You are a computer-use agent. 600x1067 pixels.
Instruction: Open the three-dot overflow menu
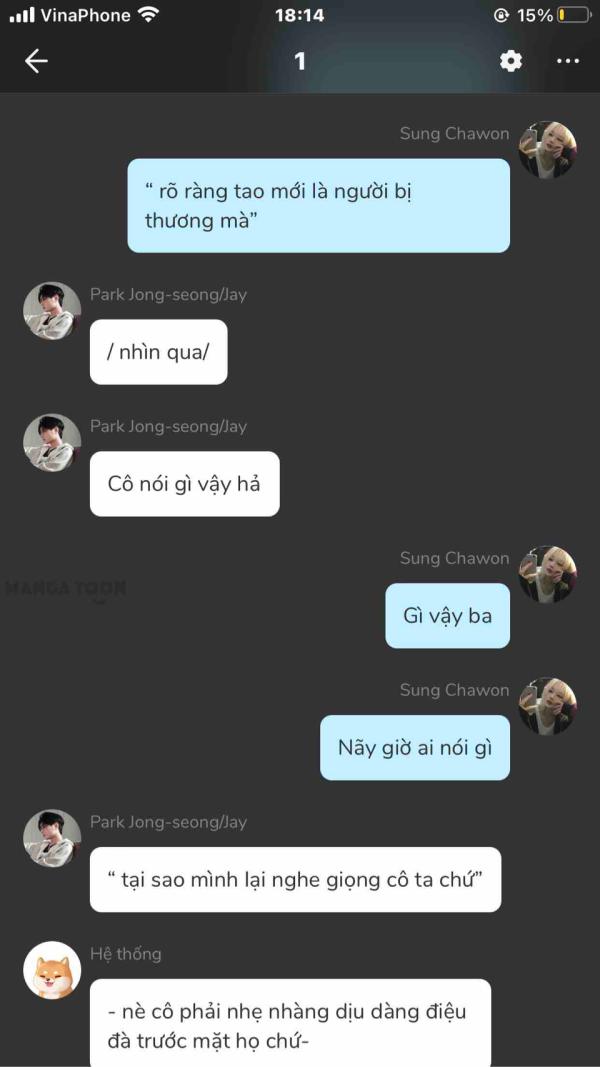(568, 61)
